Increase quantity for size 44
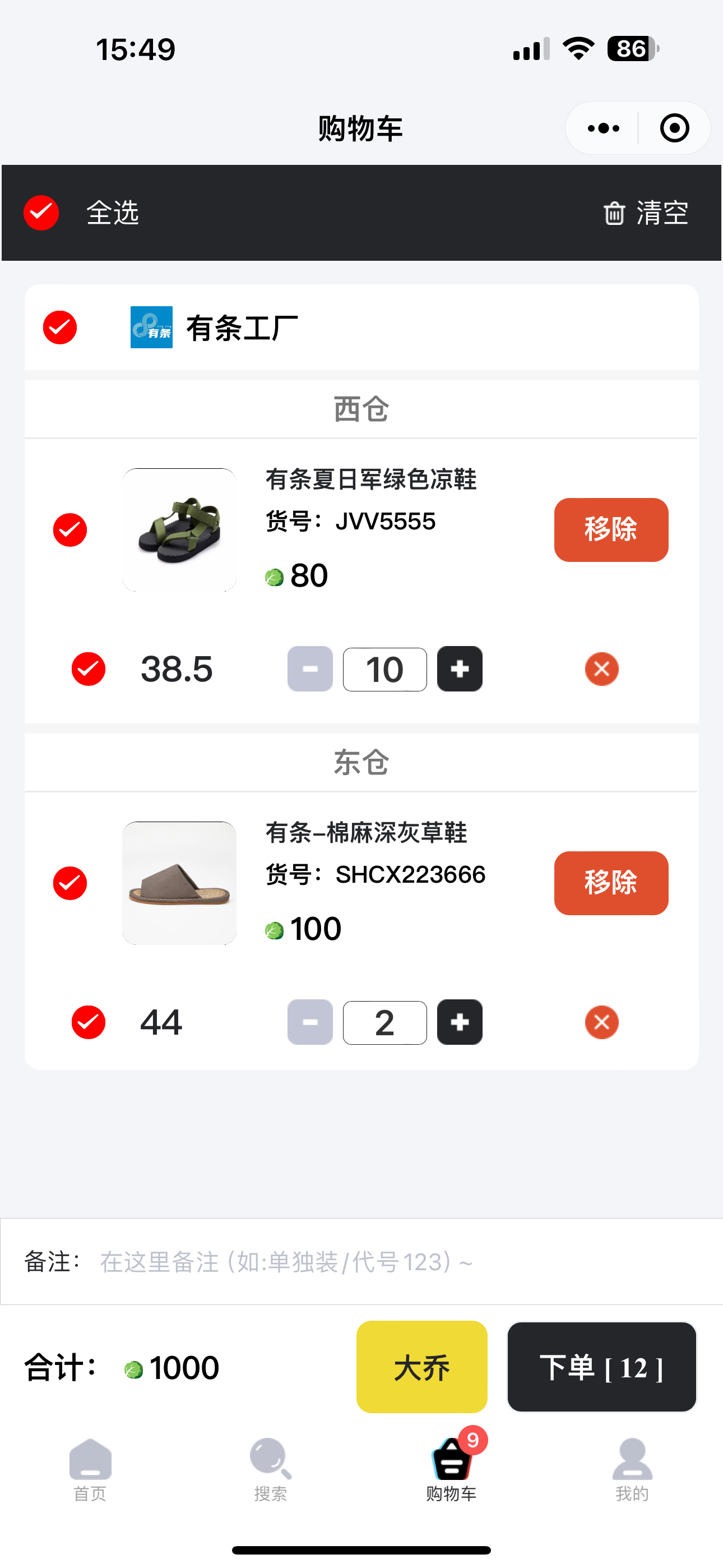This screenshot has width=723, height=1568. [460, 1022]
